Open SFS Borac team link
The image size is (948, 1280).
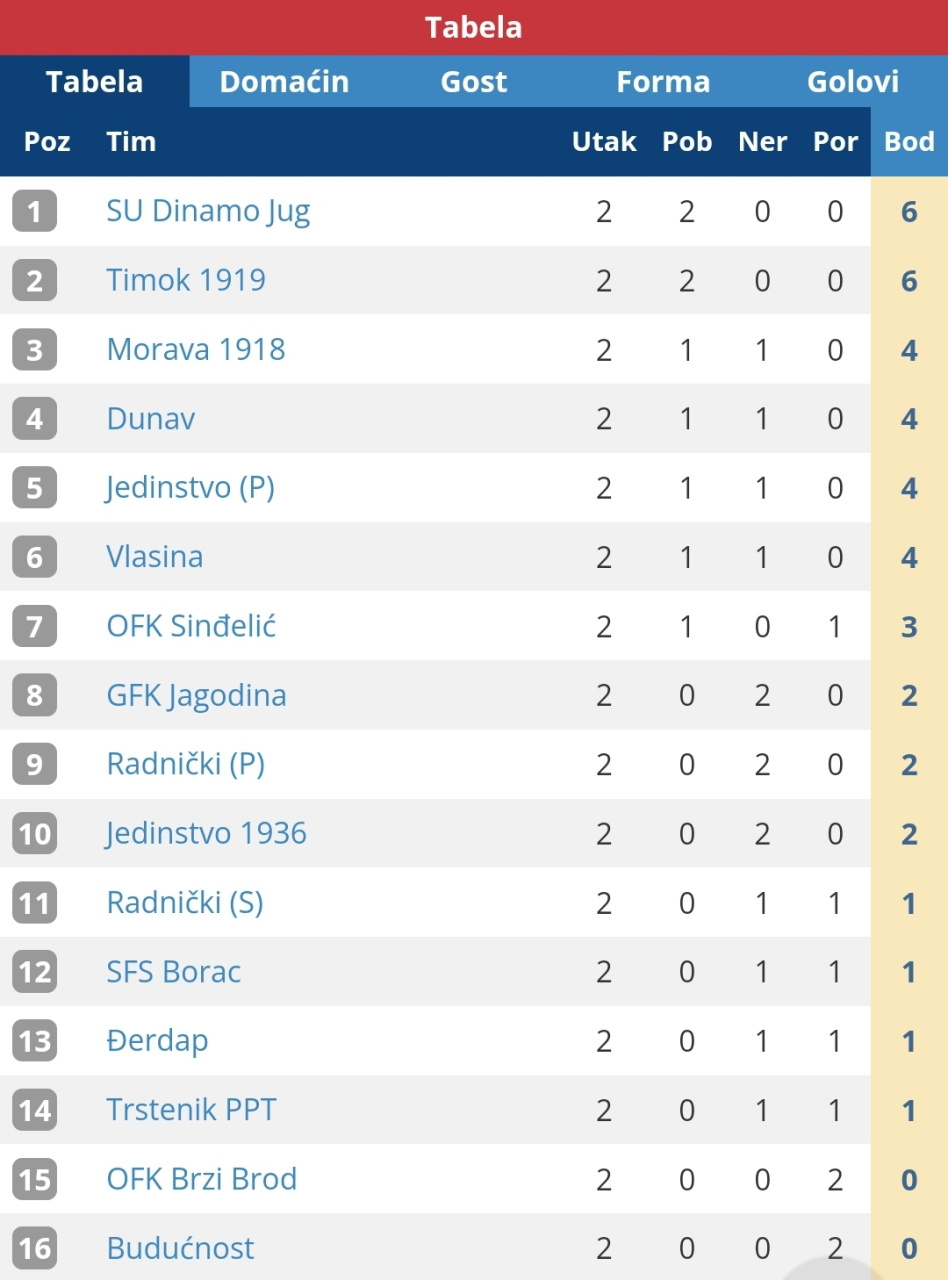pos(174,972)
